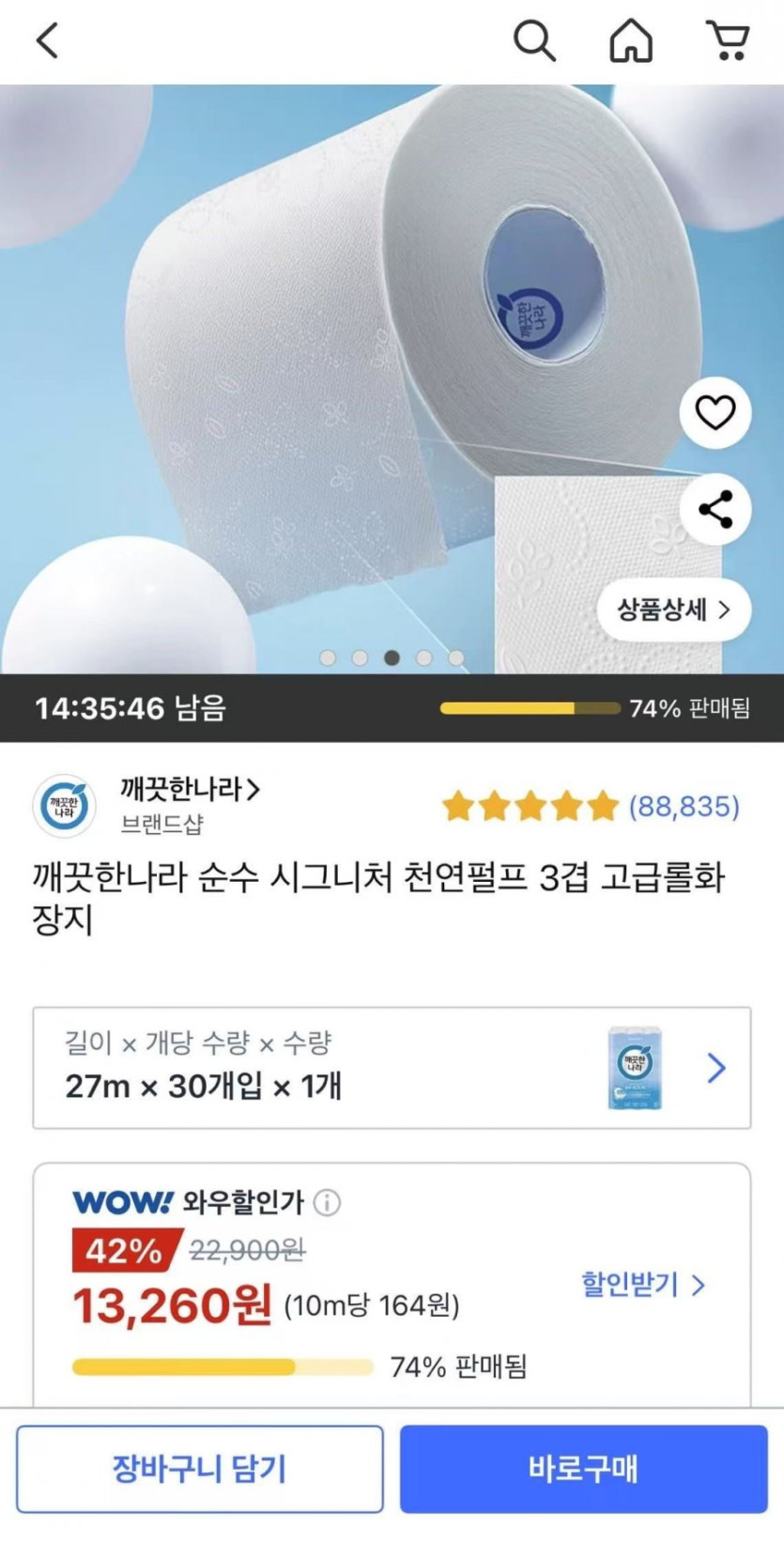Select the first image carousel dot
The height and width of the screenshot is (1558, 784).
tap(327, 658)
